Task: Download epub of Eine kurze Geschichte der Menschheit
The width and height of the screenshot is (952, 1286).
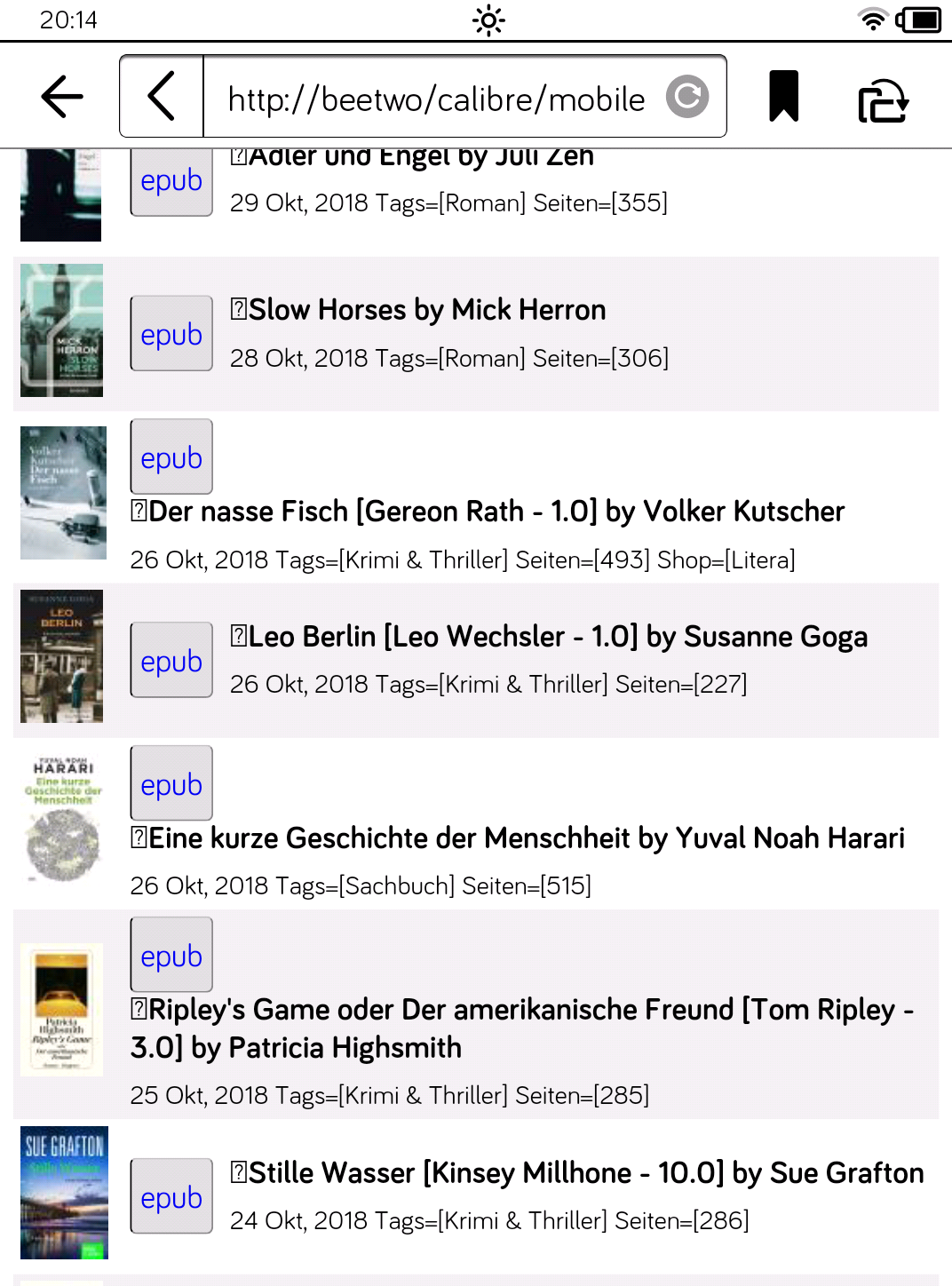Action: (x=171, y=784)
